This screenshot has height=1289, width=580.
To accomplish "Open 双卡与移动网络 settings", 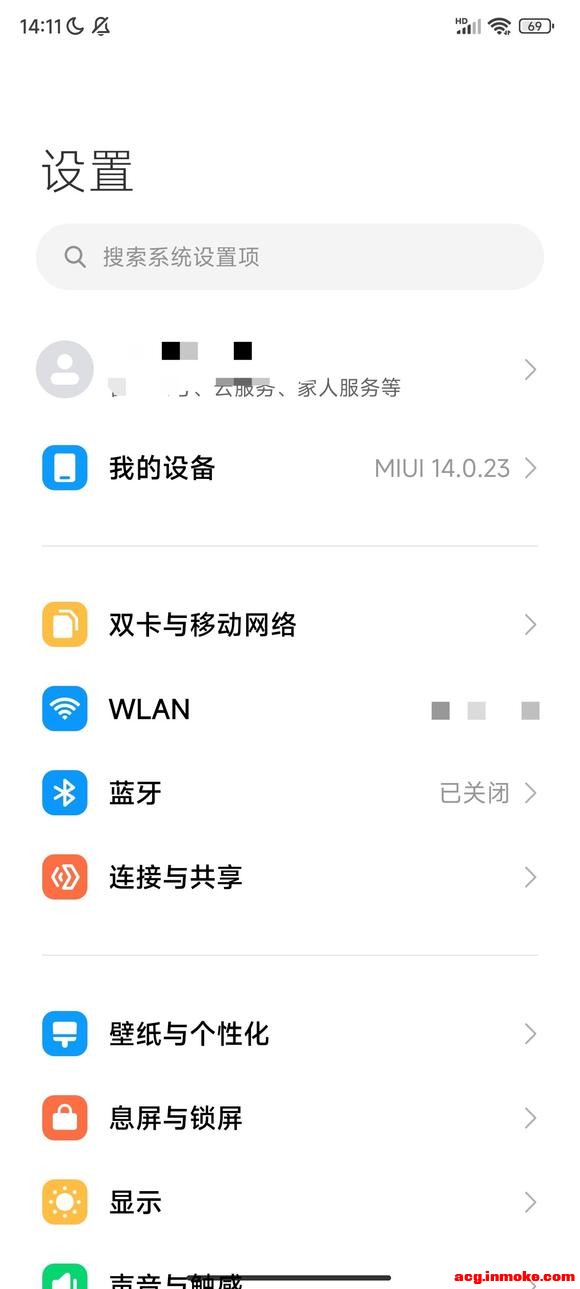I will (x=290, y=625).
